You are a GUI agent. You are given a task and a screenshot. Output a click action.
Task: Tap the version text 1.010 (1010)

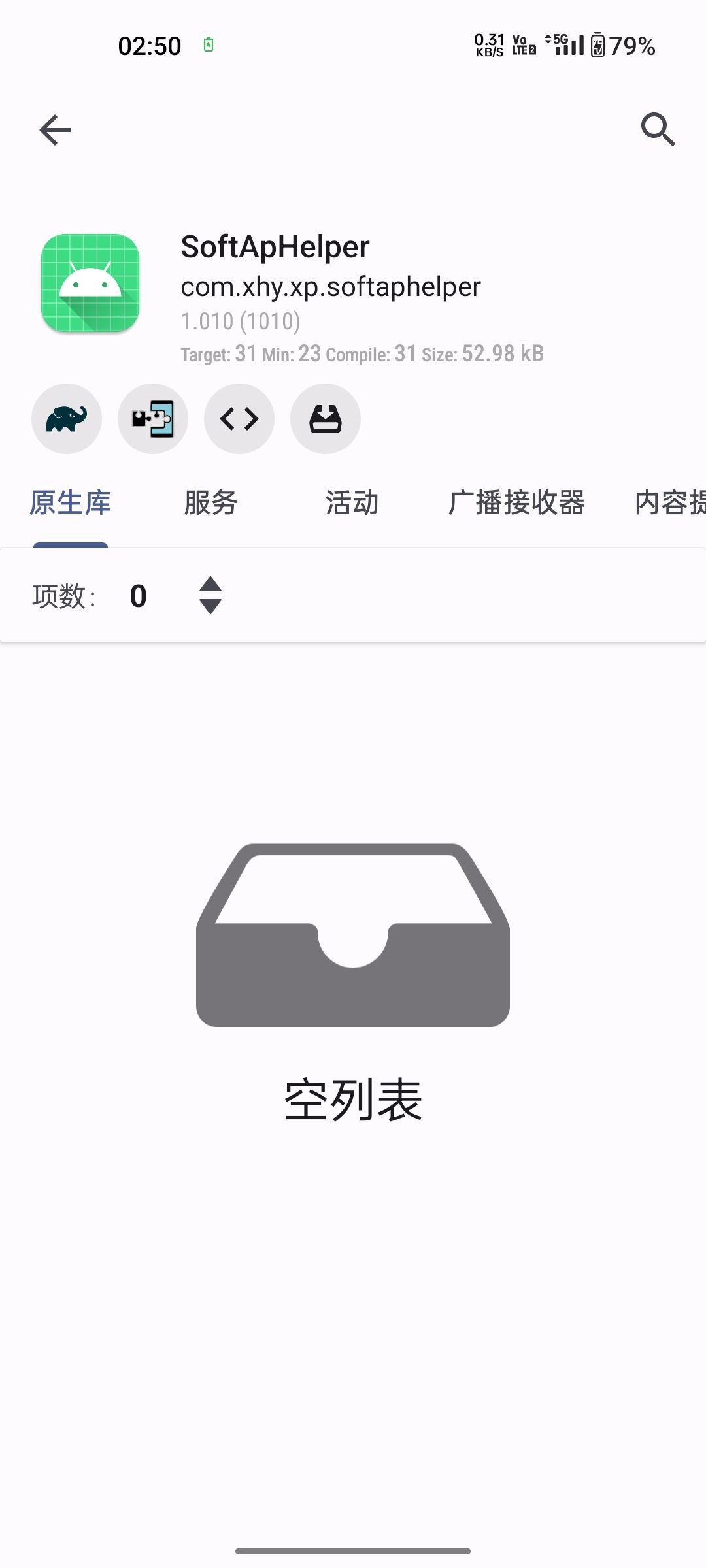point(241,321)
